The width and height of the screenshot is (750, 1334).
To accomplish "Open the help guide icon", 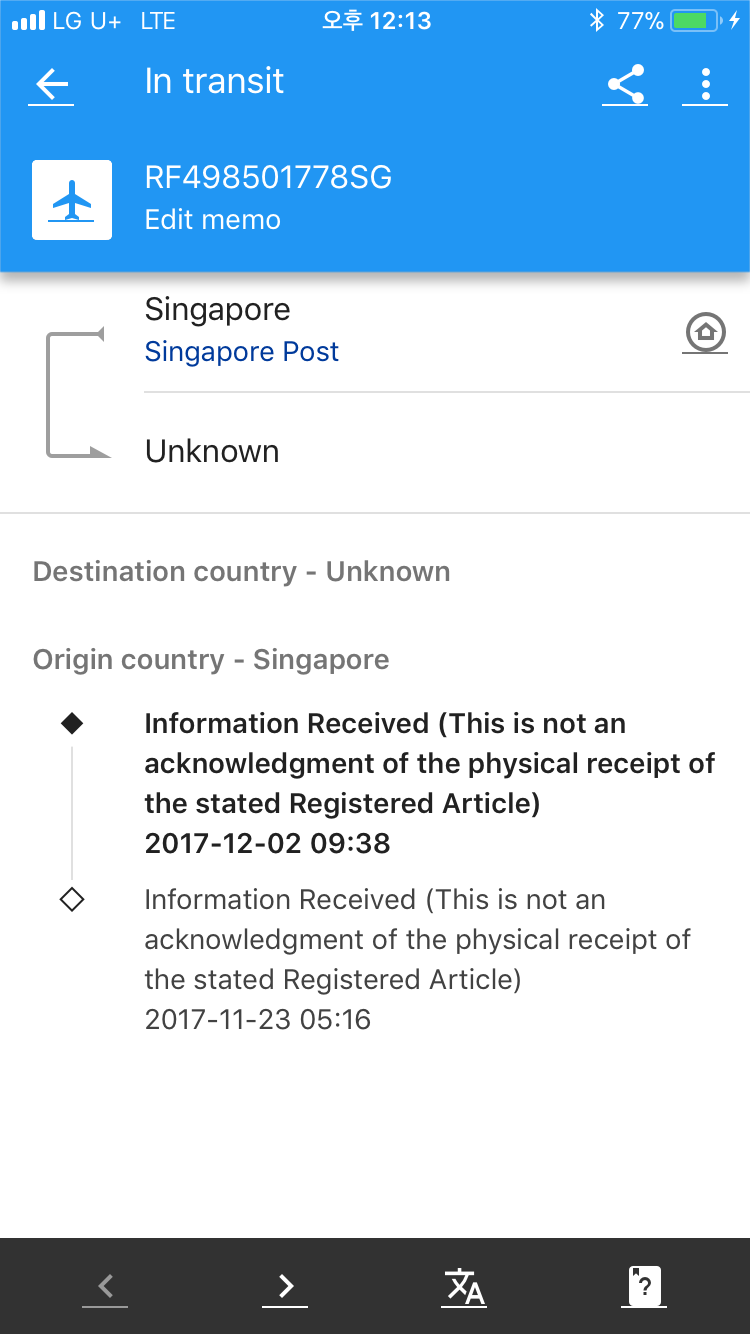I will (x=645, y=1286).
